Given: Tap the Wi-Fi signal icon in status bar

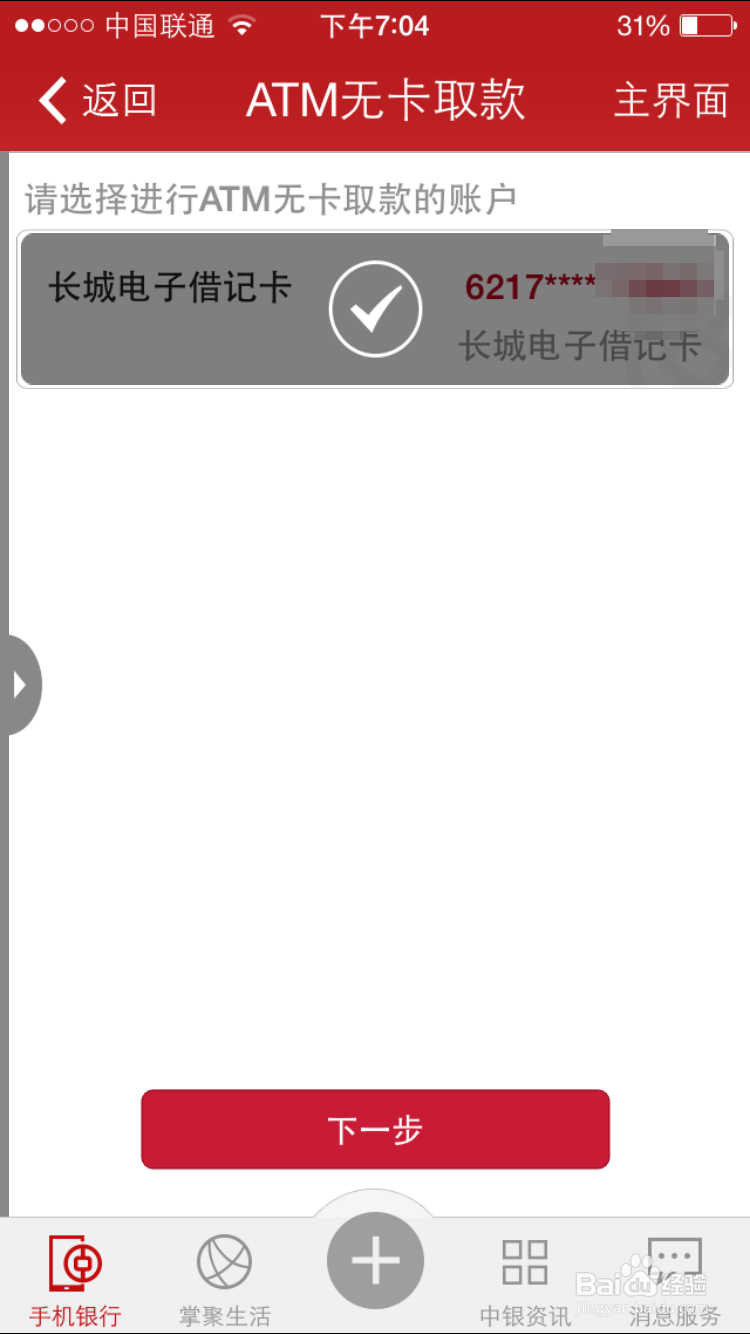Looking at the screenshot, I should click(243, 25).
